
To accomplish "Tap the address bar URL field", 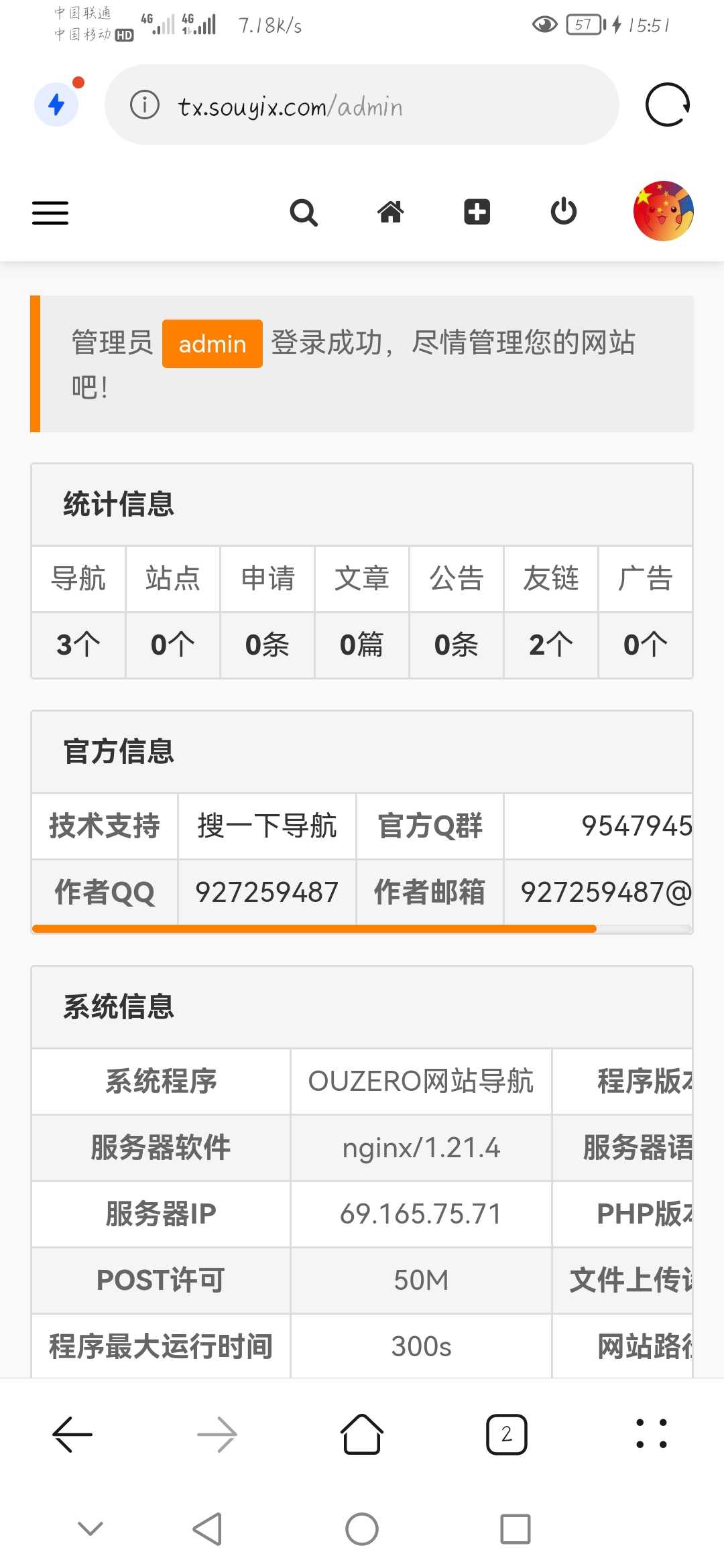I will (375, 106).
